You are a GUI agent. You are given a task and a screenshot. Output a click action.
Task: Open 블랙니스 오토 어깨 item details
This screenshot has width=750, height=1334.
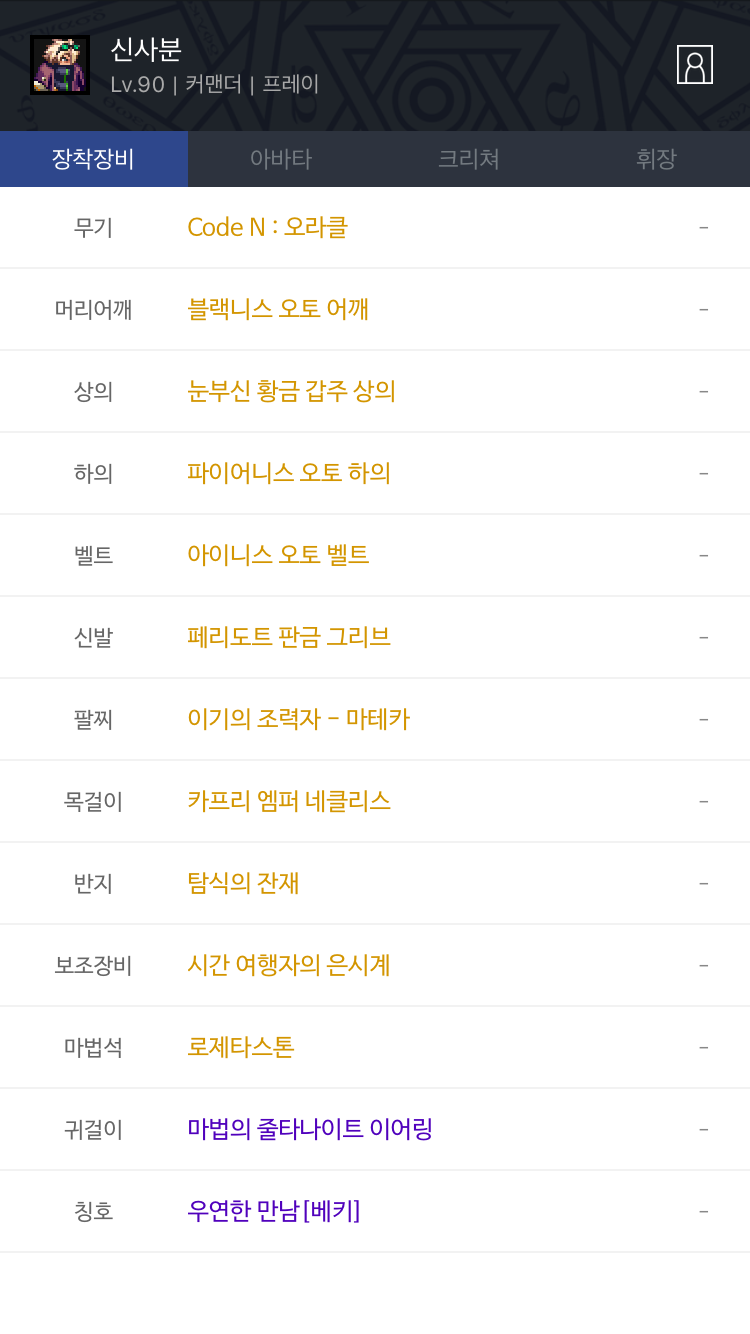(278, 309)
